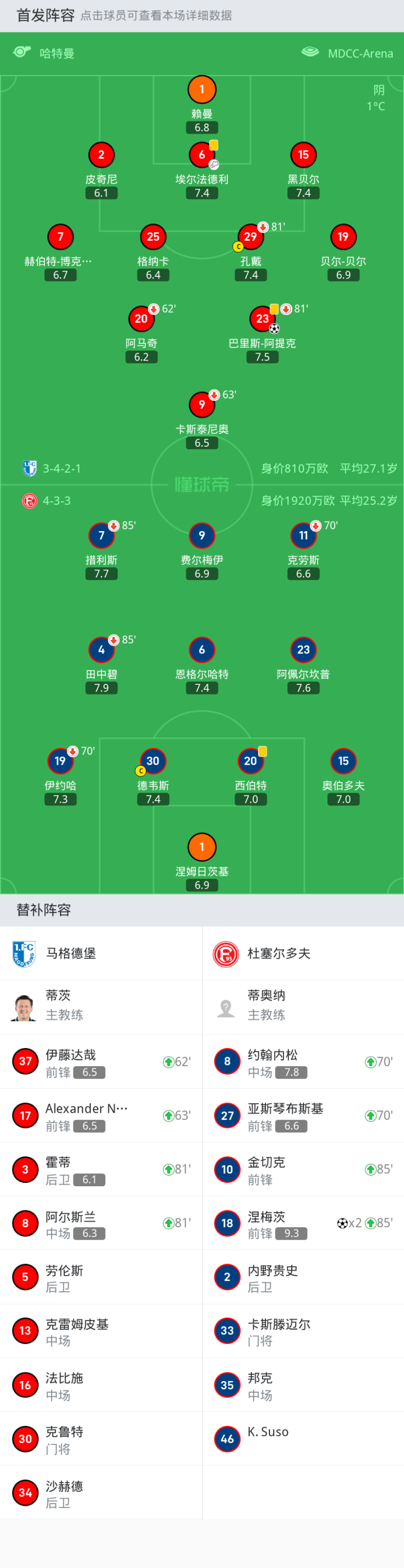View 巴里斯-阿提克 match details
Screen dimensions: 404x1568
tap(262, 319)
